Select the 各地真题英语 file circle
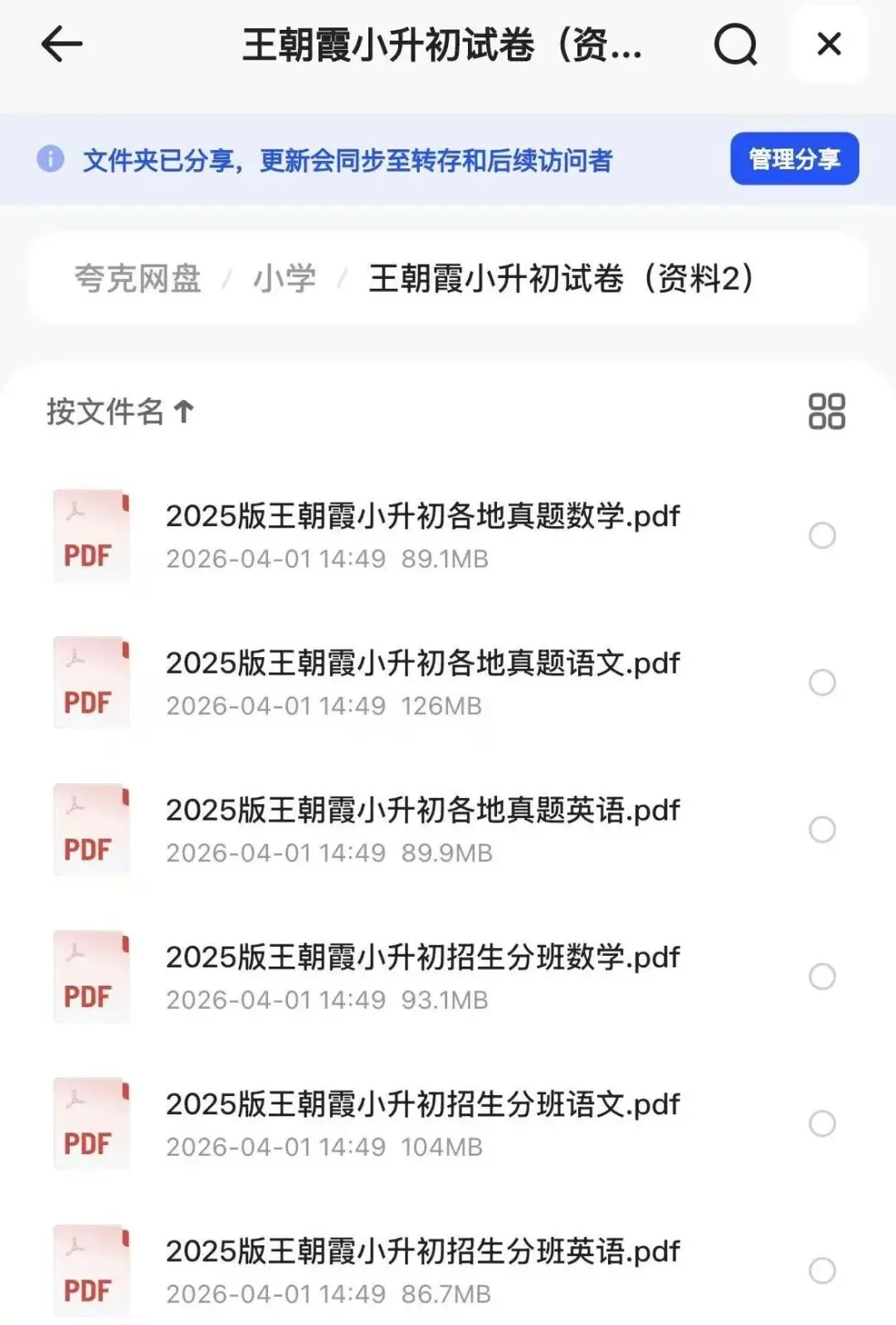 pyautogui.click(x=822, y=830)
